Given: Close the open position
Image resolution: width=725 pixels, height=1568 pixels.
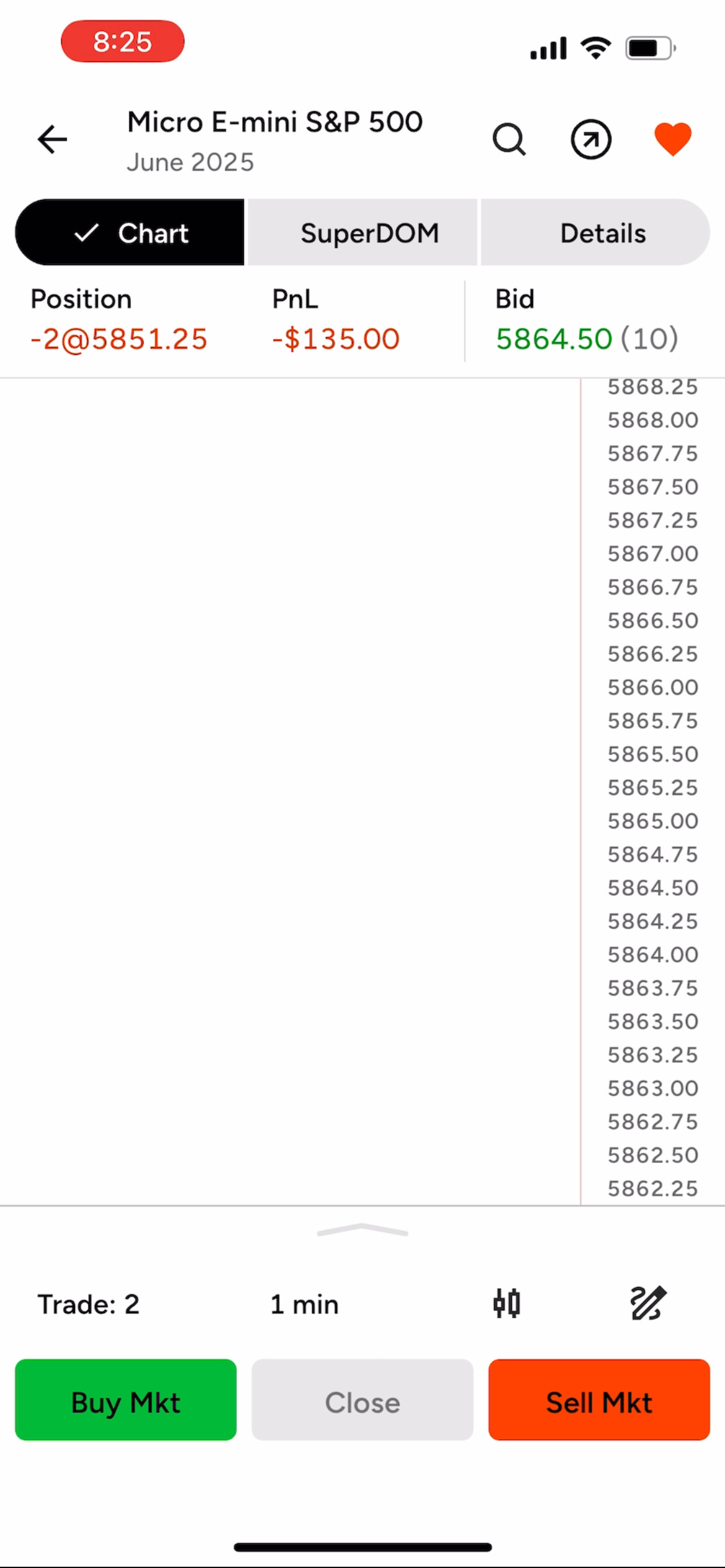Looking at the screenshot, I should 362,1400.
